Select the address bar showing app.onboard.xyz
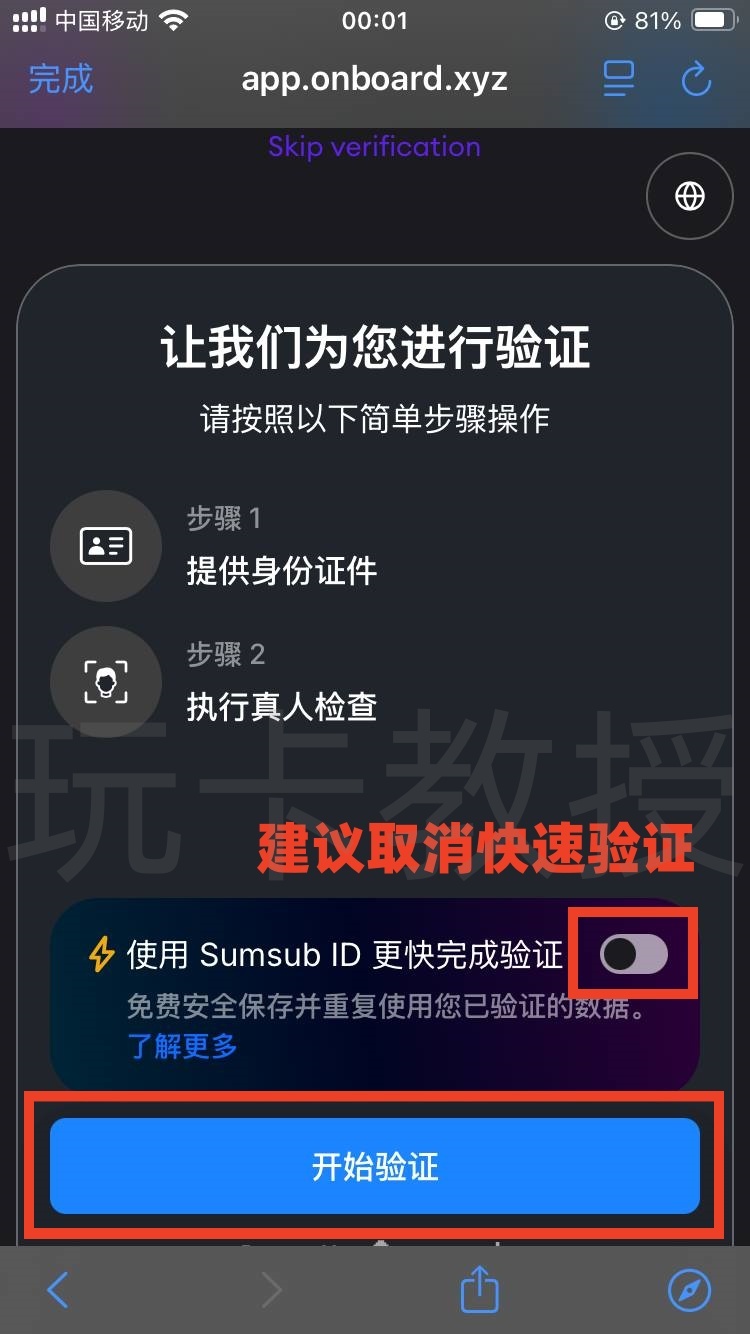Viewport: 750px width, 1334px height. pos(375,80)
